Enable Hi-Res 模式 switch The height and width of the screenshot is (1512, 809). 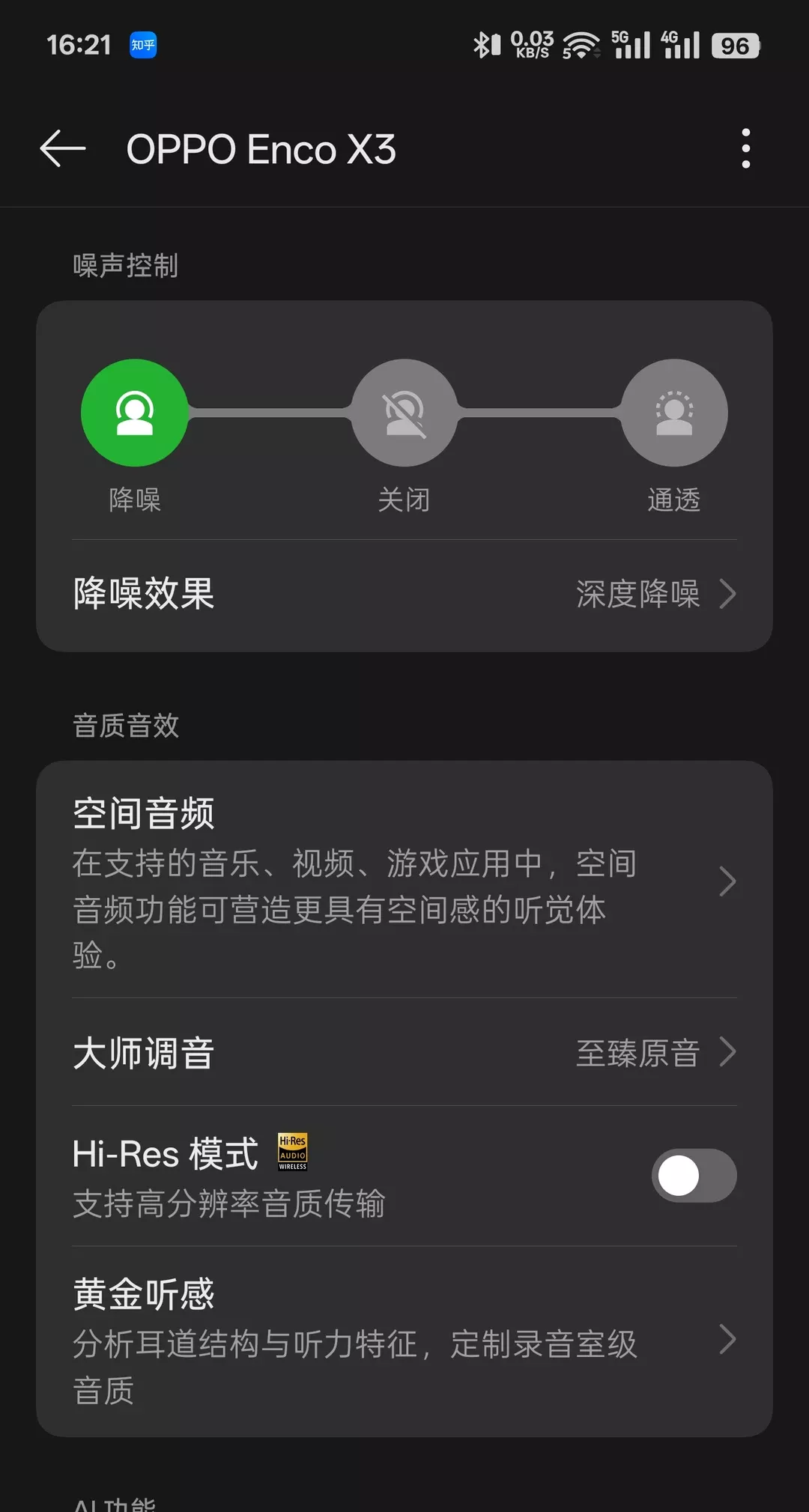coord(694,1175)
